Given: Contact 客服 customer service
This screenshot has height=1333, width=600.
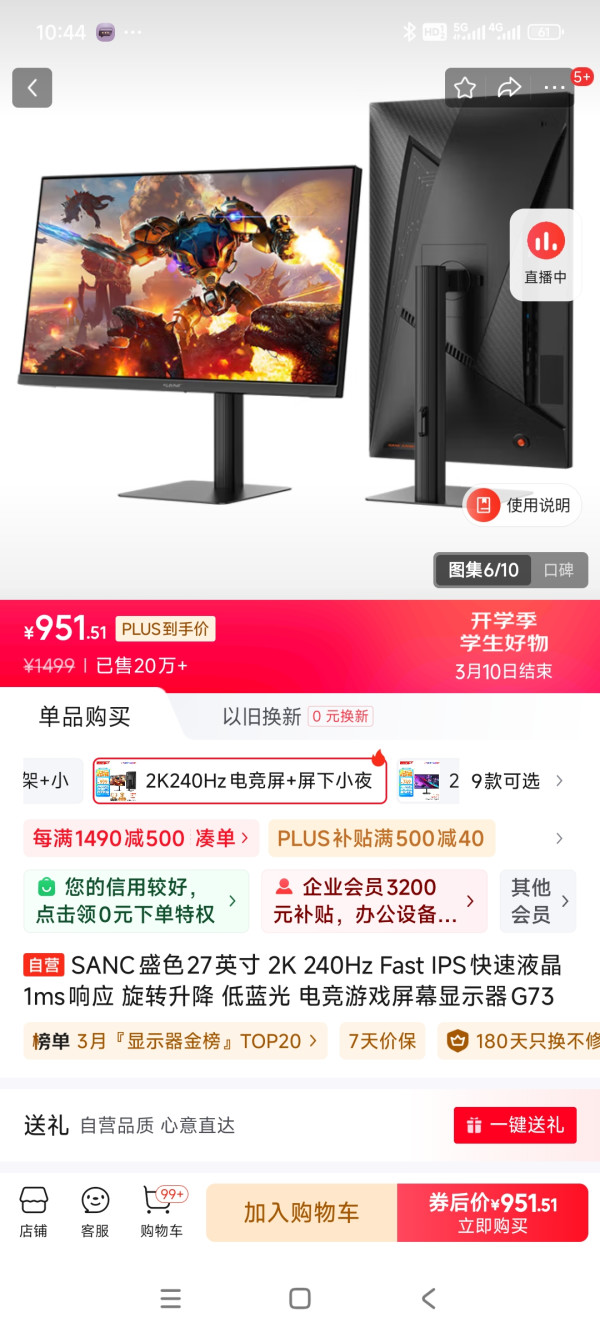Looking at the screenshot, I should (x=95, y=1212).
